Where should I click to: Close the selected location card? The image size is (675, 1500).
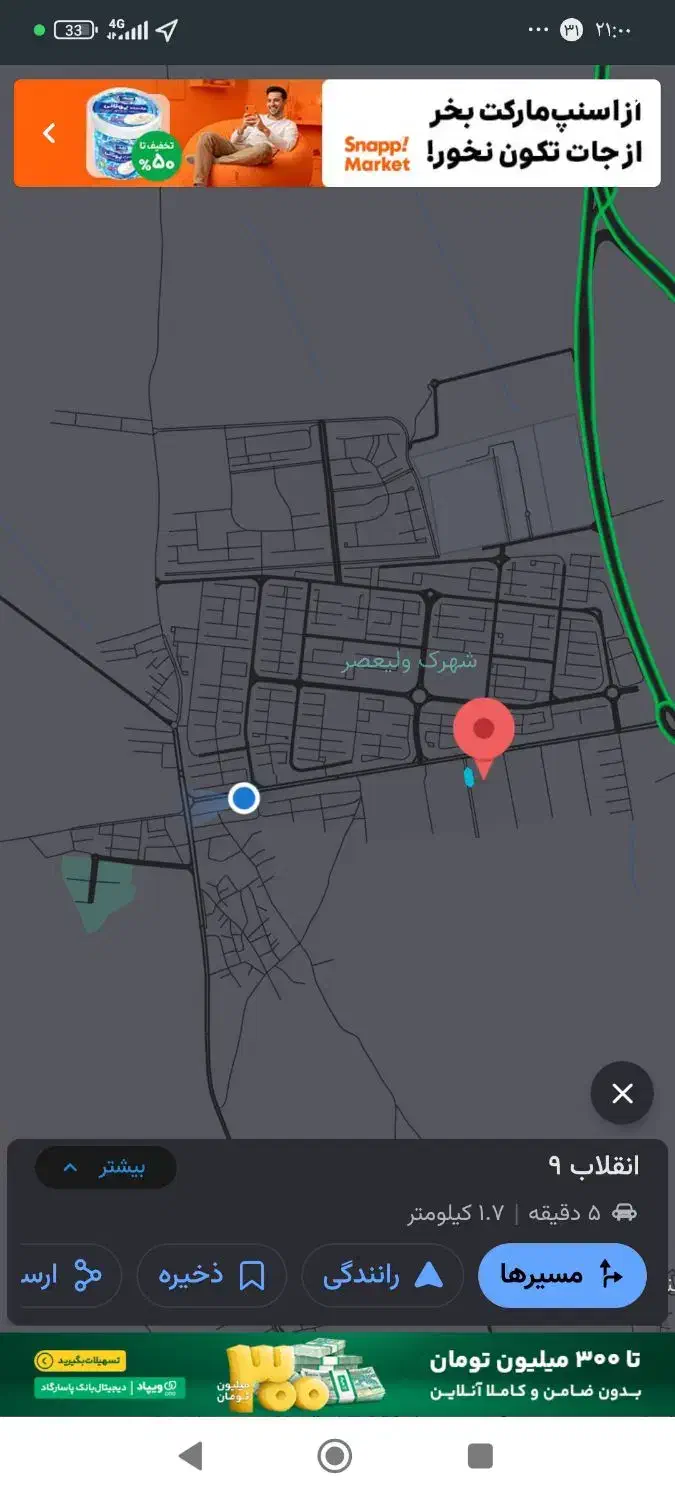pyautogui.click(x=622, y=1093)
